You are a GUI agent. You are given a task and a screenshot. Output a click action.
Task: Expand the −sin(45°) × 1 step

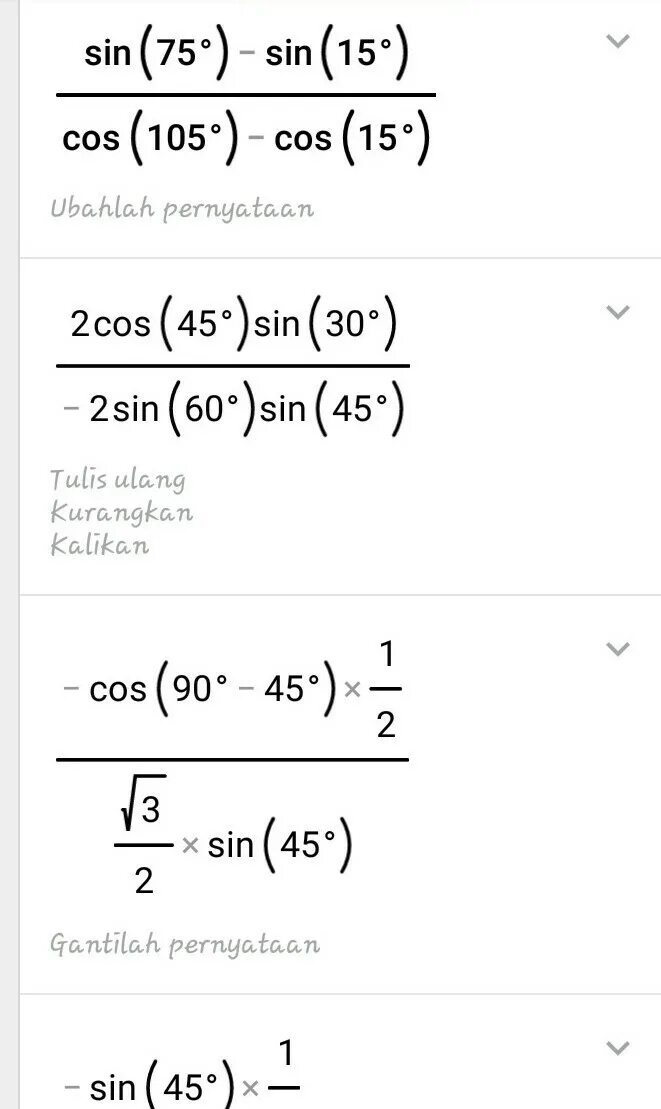click(619, 1048)
